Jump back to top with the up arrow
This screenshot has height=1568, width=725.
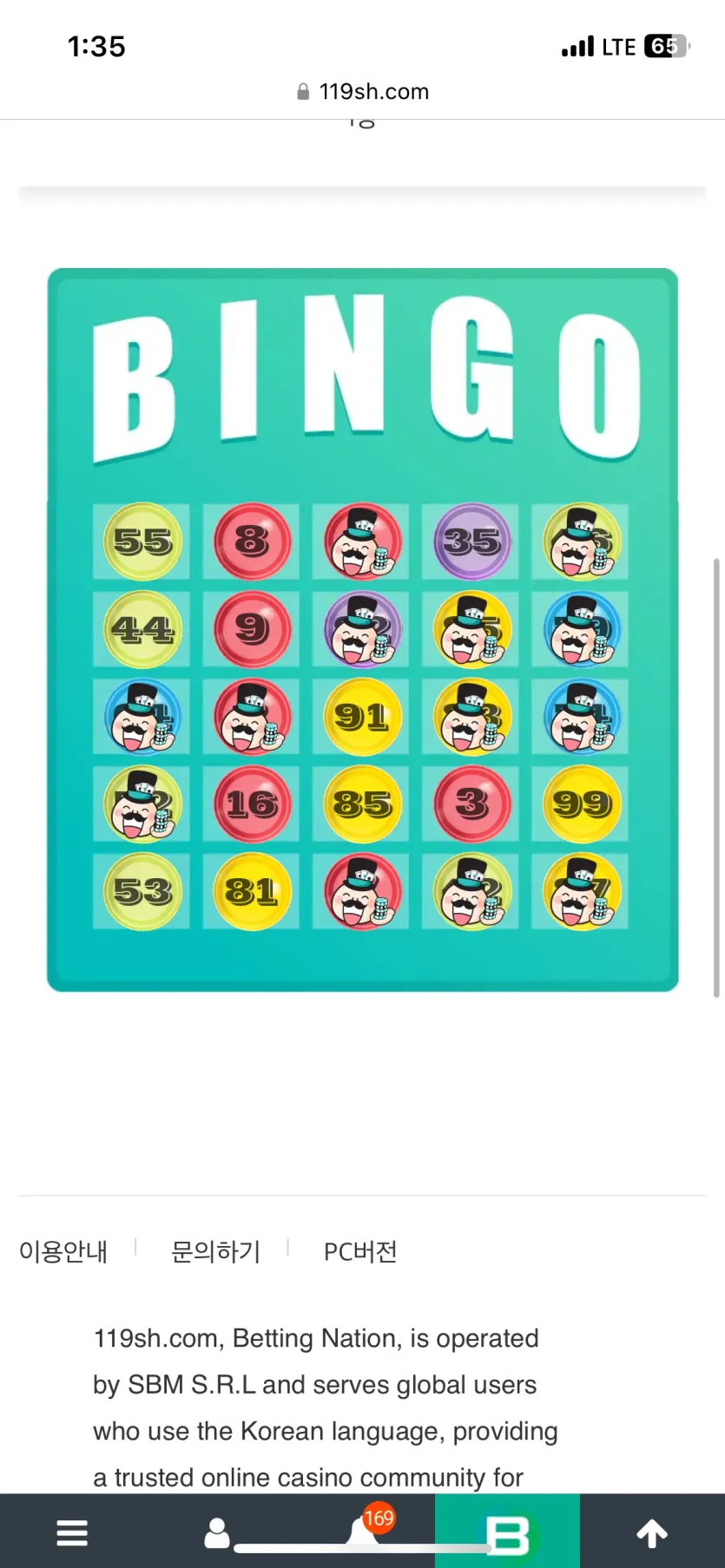click(x=652, y=1533)
